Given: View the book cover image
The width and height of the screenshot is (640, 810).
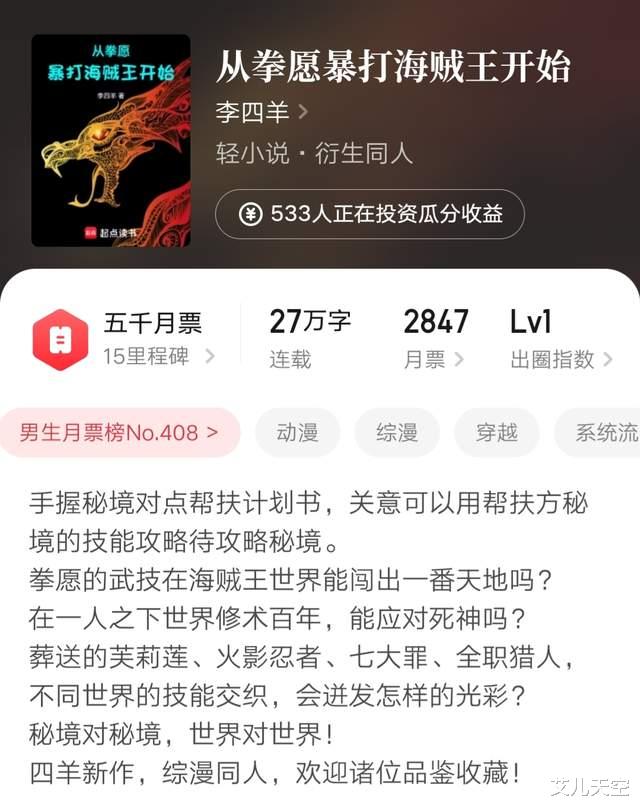Looking at the screenshot, I should (111, 141).
